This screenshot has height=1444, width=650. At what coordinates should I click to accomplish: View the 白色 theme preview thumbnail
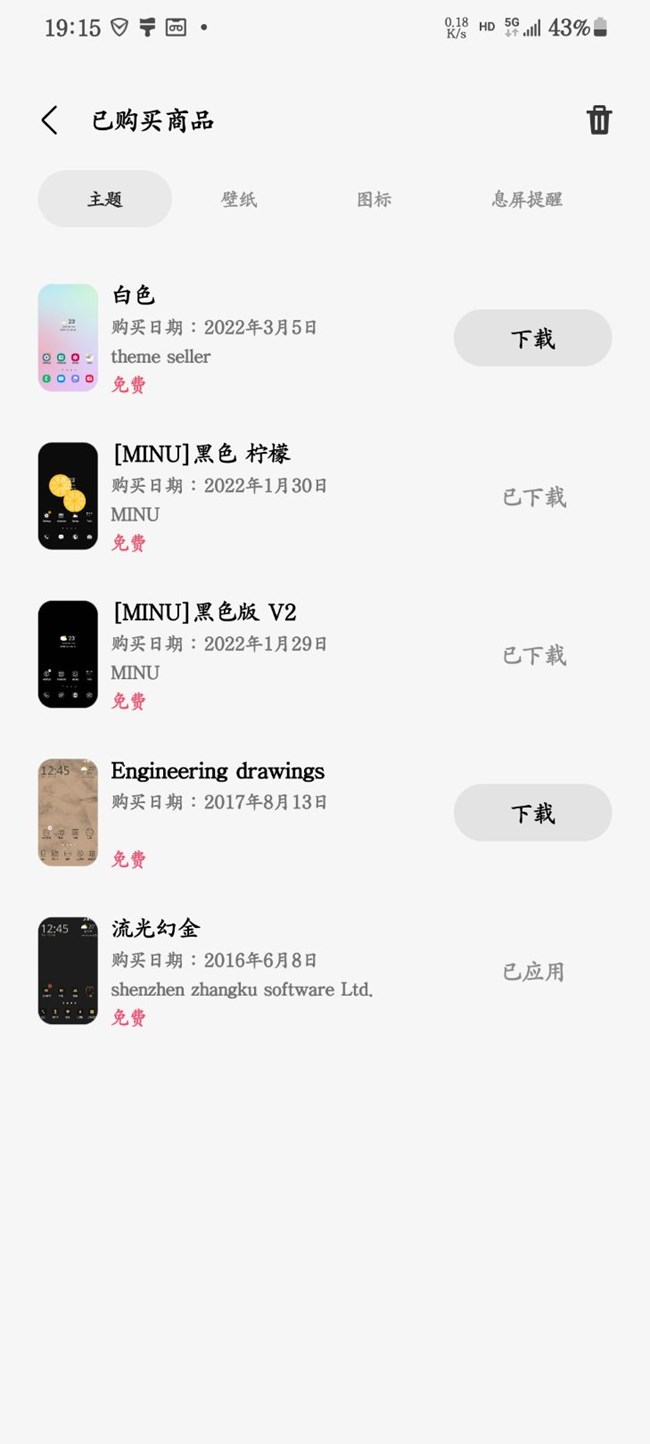pyautogui.click(x=68, y=338)
